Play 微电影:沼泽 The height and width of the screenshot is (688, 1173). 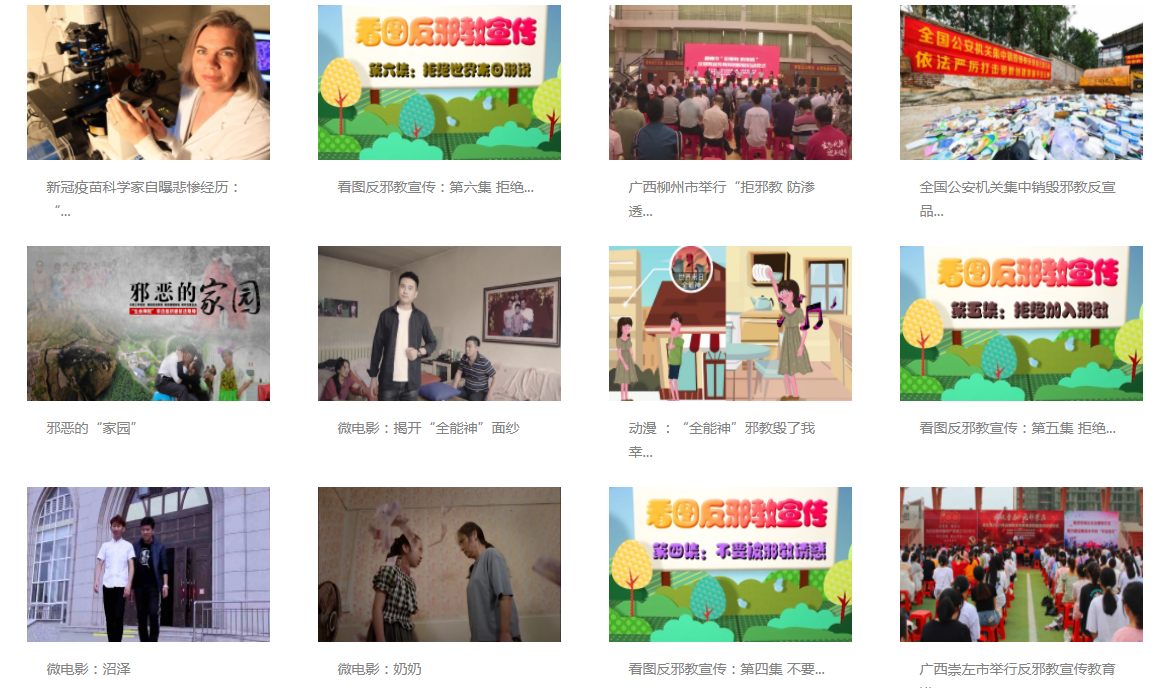148,565
